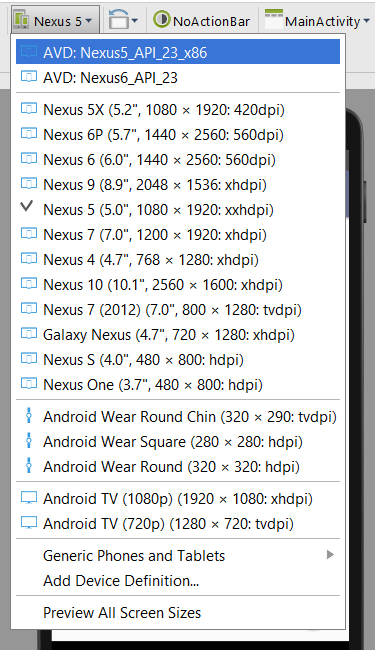The image size is (375, 650).
Task: Pick Nexus 7 (2012) tvdpi device
Action: (178, 309)
